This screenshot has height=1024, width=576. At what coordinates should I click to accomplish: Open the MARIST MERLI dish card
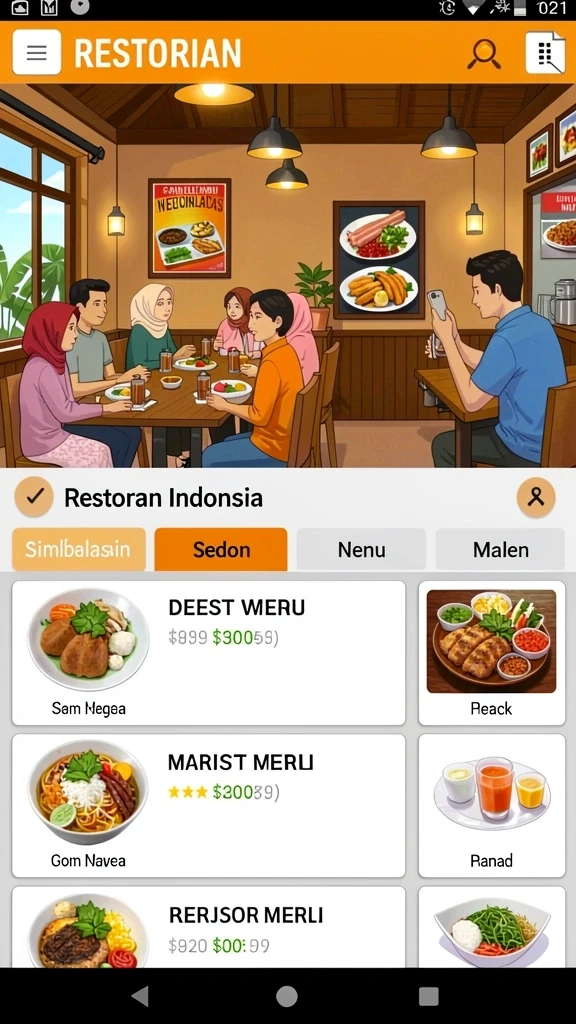[208, 805]
